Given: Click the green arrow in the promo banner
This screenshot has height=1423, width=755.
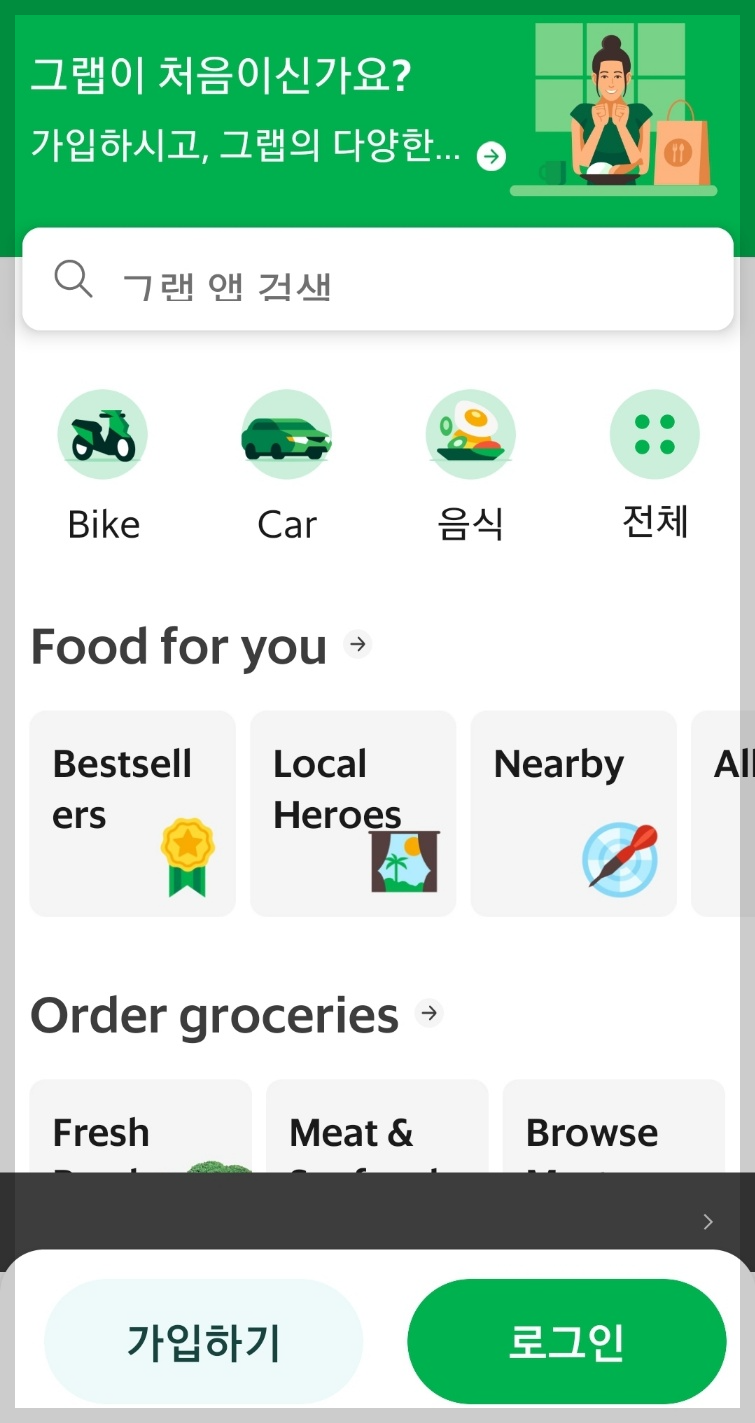Looking at the screenshot, I should pyautogui.click(x=489, y=155).
